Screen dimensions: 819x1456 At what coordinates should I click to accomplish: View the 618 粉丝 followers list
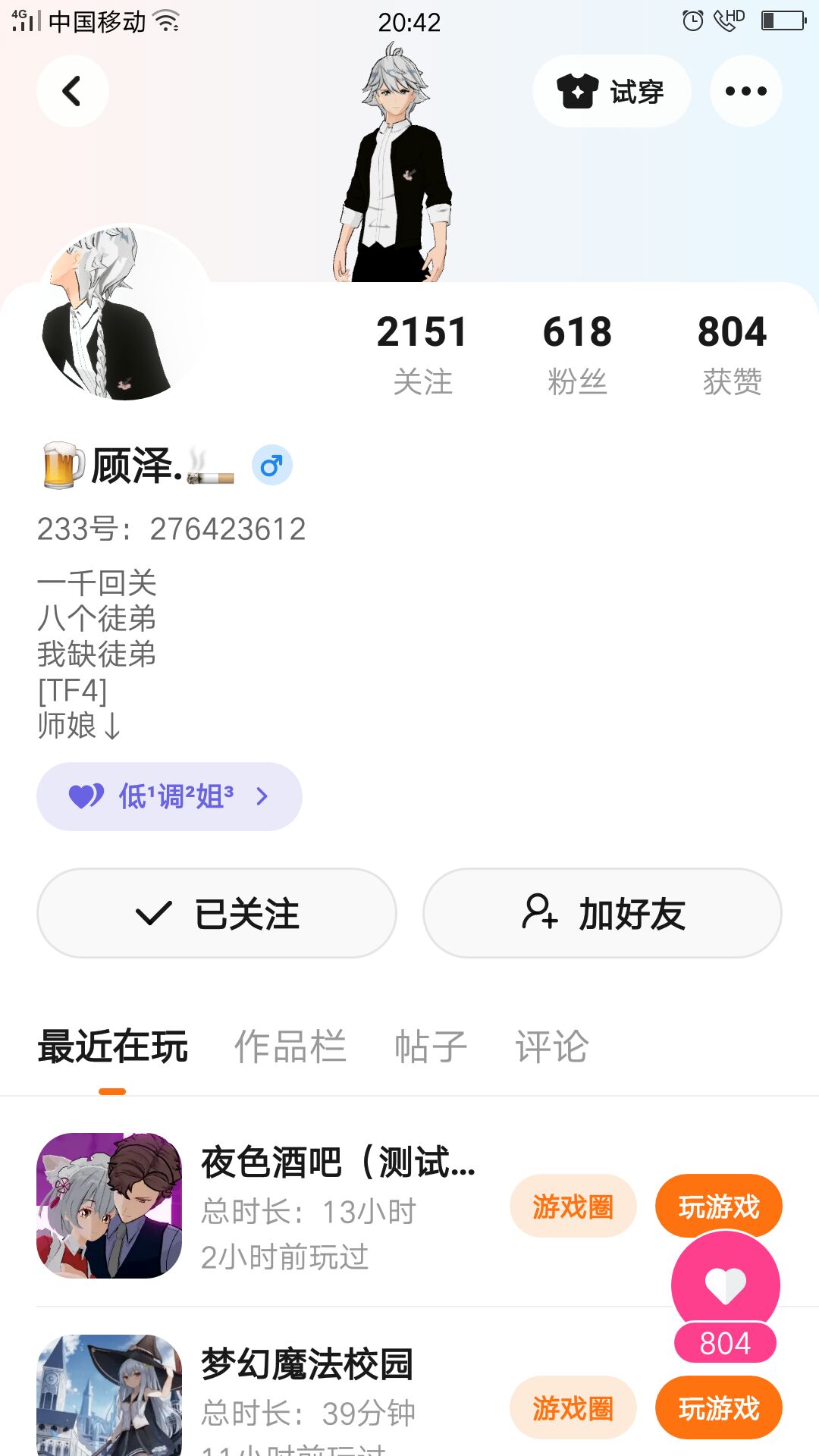coord(577,353)
